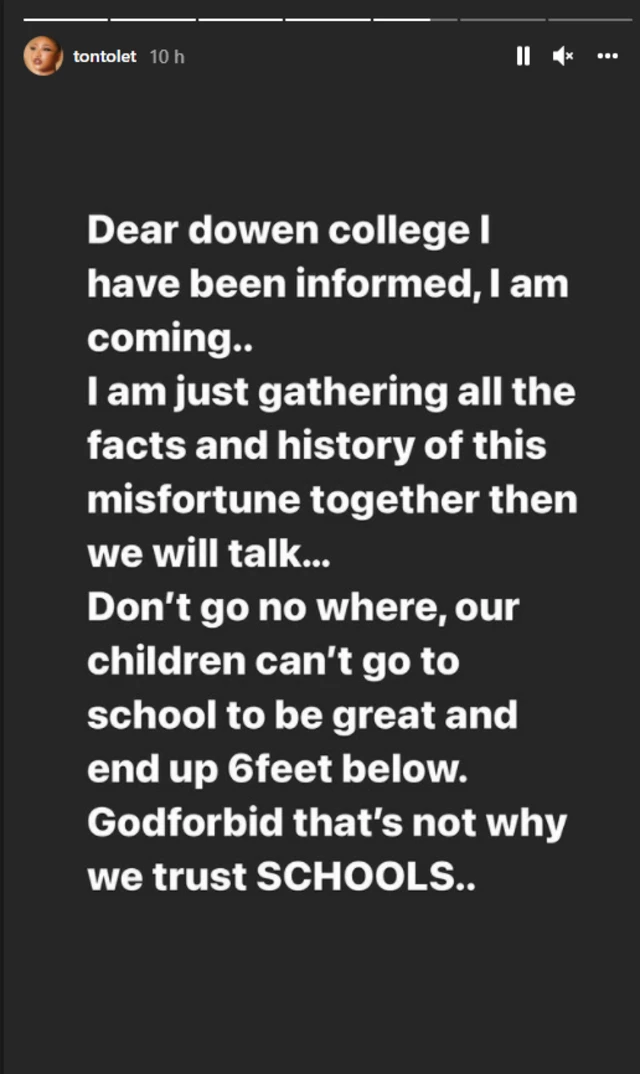The width and height of the screenshot is (640, 1074).
Task: Open the three-dot more options menu
Action: pos(607,57)
